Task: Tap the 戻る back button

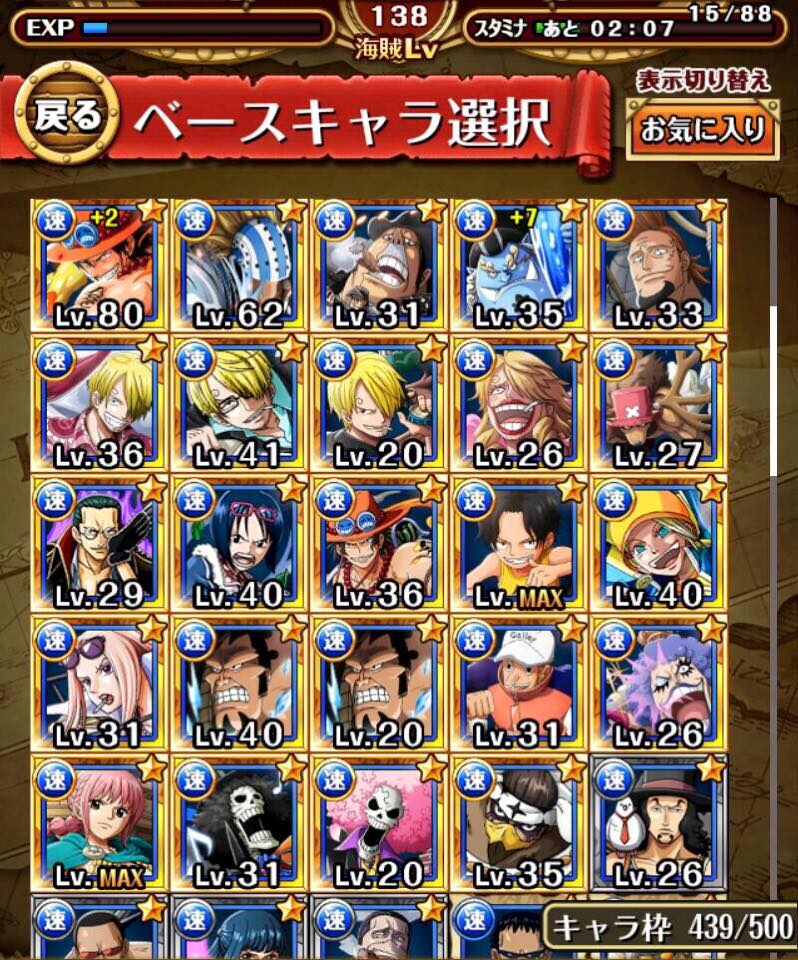Action: point(68,117)
